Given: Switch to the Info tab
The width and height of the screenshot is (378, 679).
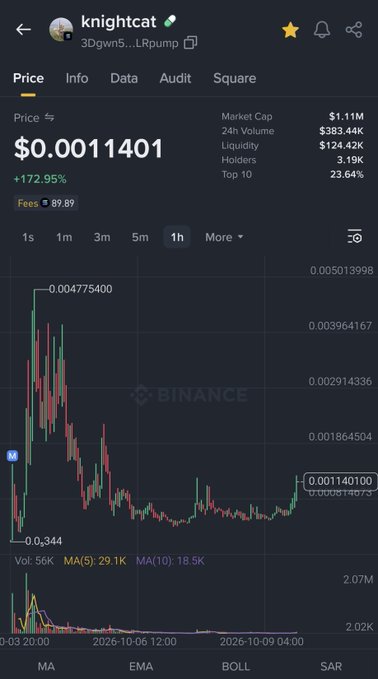Looking at the screenshot, I should pyautogui.click(x=77, y=78).
